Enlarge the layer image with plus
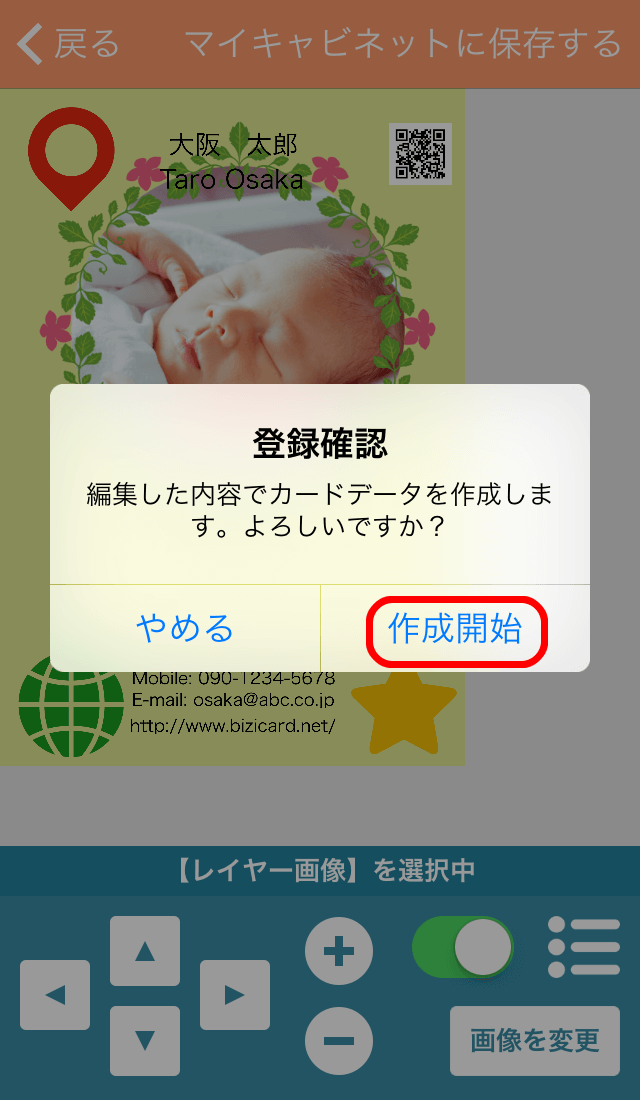The height and width of the screenshot is (1100, 640). click(x=339, y=951)
